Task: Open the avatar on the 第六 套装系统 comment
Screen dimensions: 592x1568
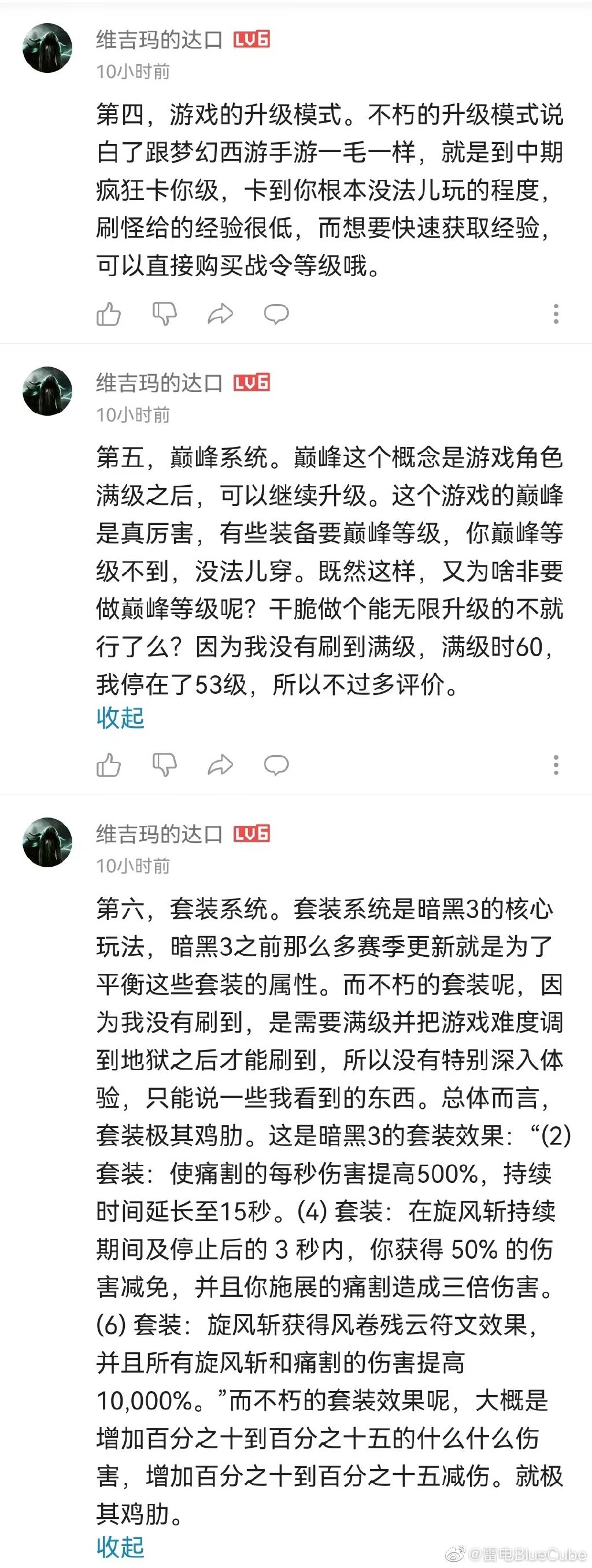Action: click(x=47, y=842)
